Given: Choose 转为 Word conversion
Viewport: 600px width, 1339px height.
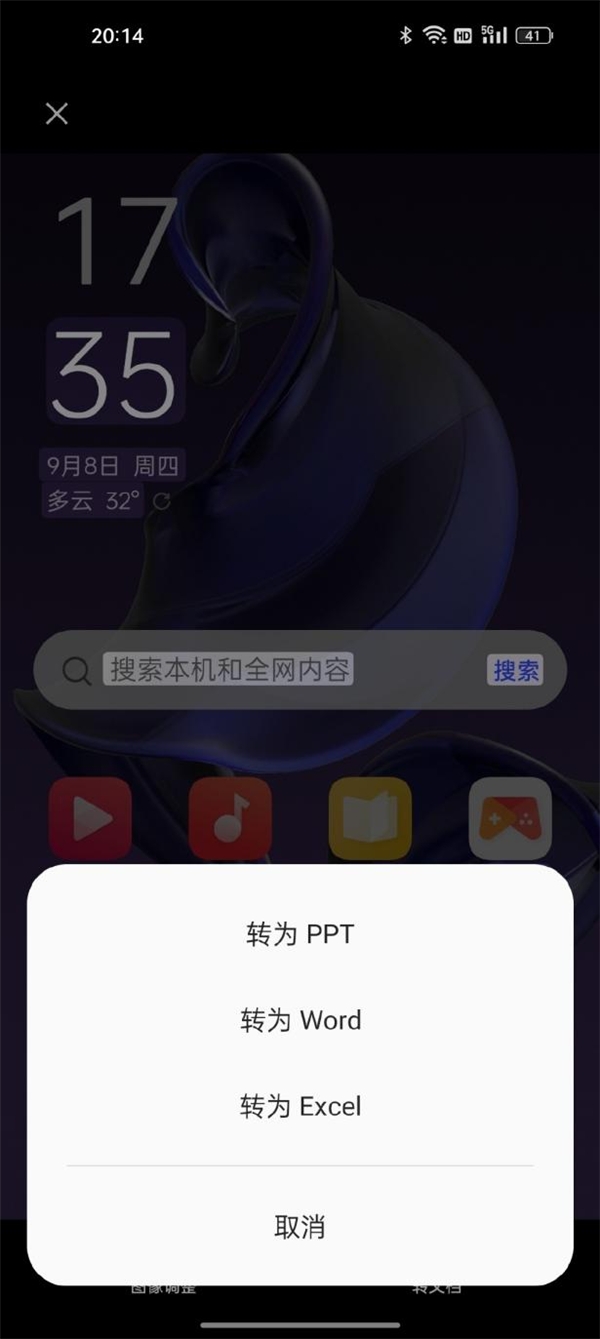Looking at the screenshot, I should 300,1021.
